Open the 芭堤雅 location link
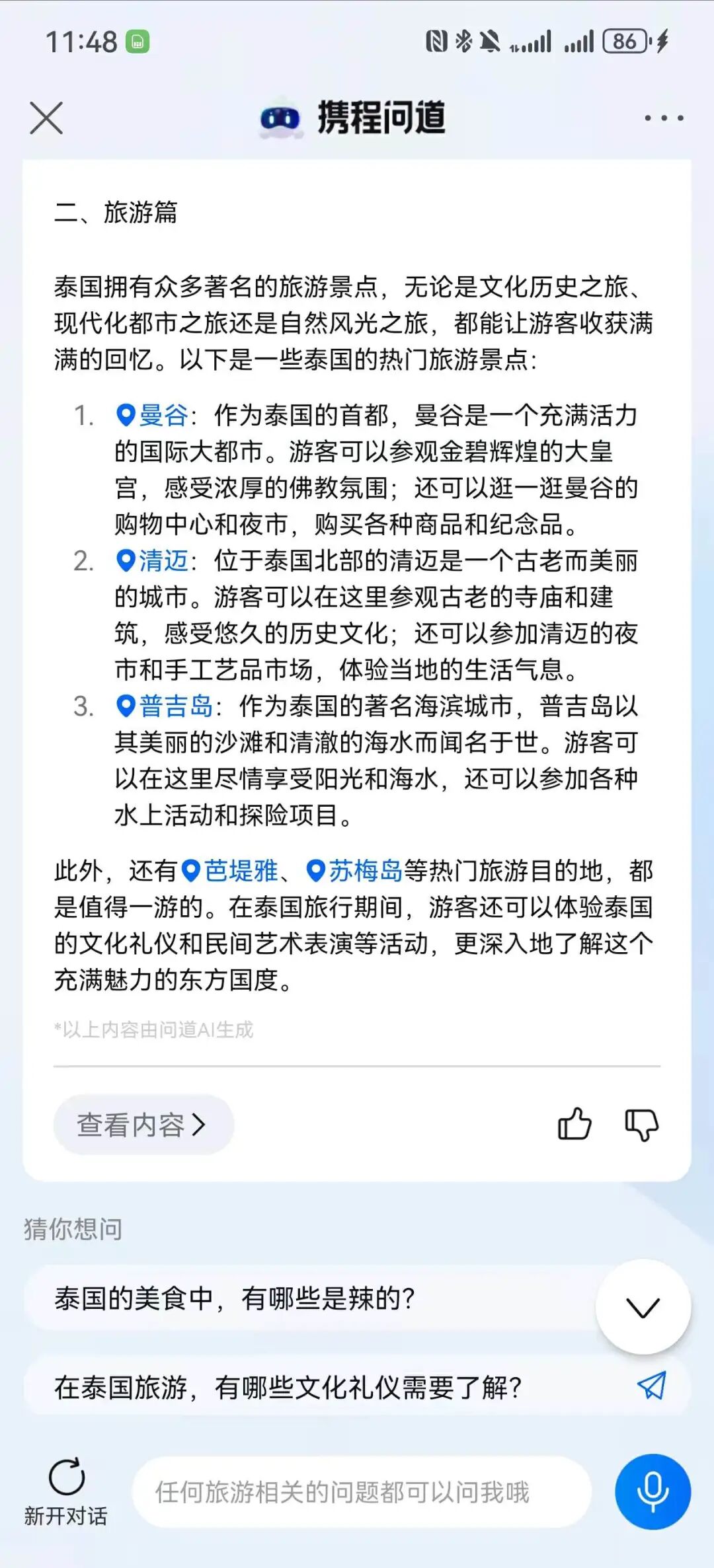Screen dimensions: 714x1568 [x=239, y=871]
